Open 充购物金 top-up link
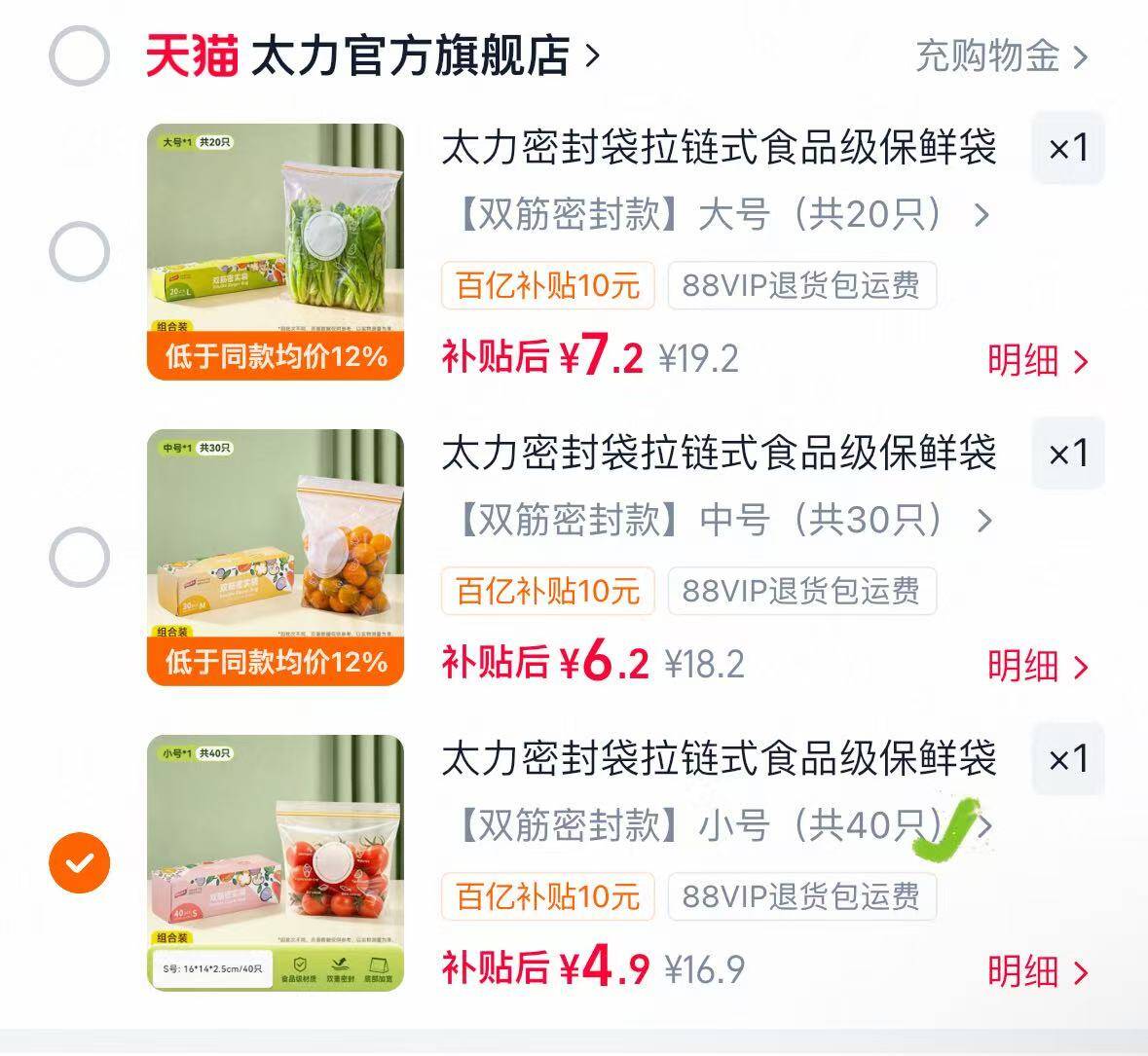 (1002, 56)
